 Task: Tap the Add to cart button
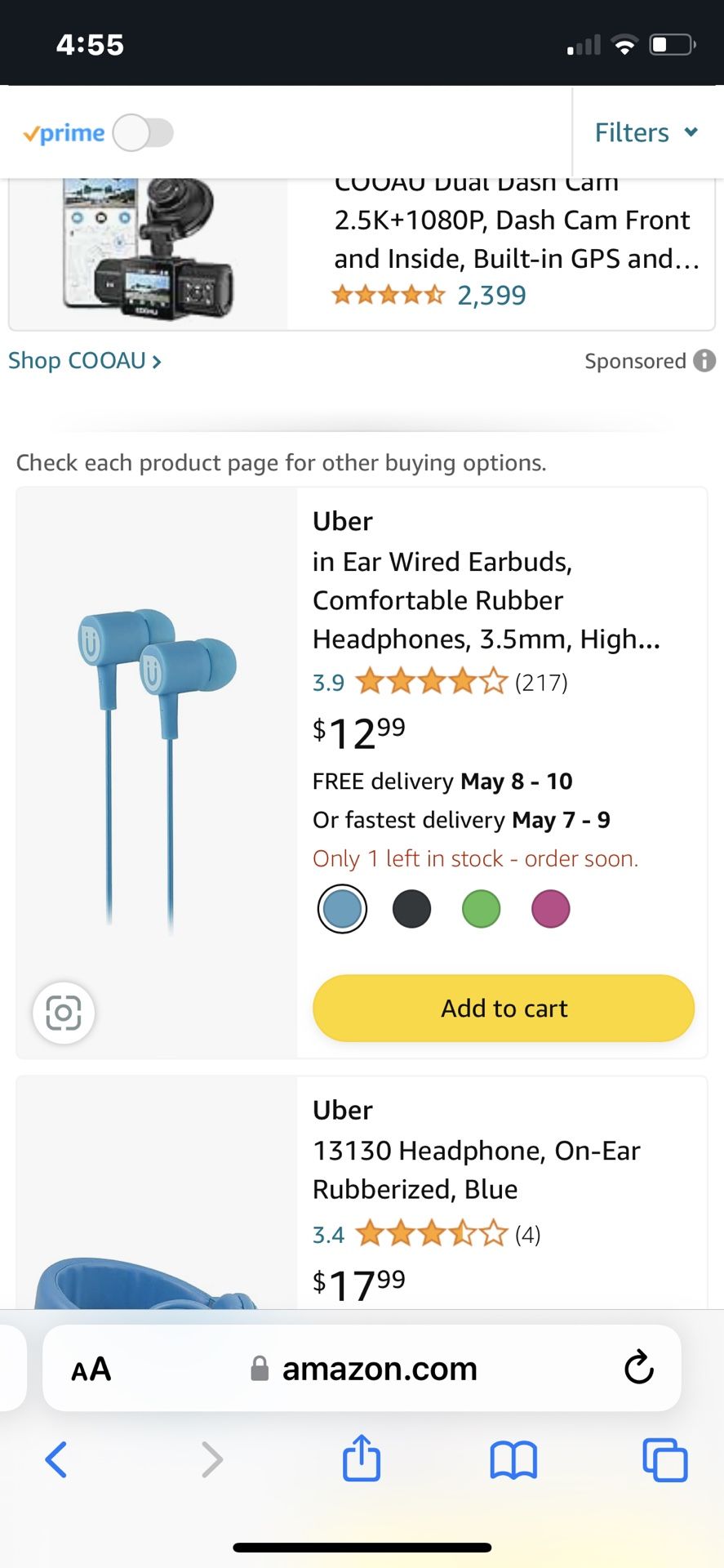point(503,1009)
